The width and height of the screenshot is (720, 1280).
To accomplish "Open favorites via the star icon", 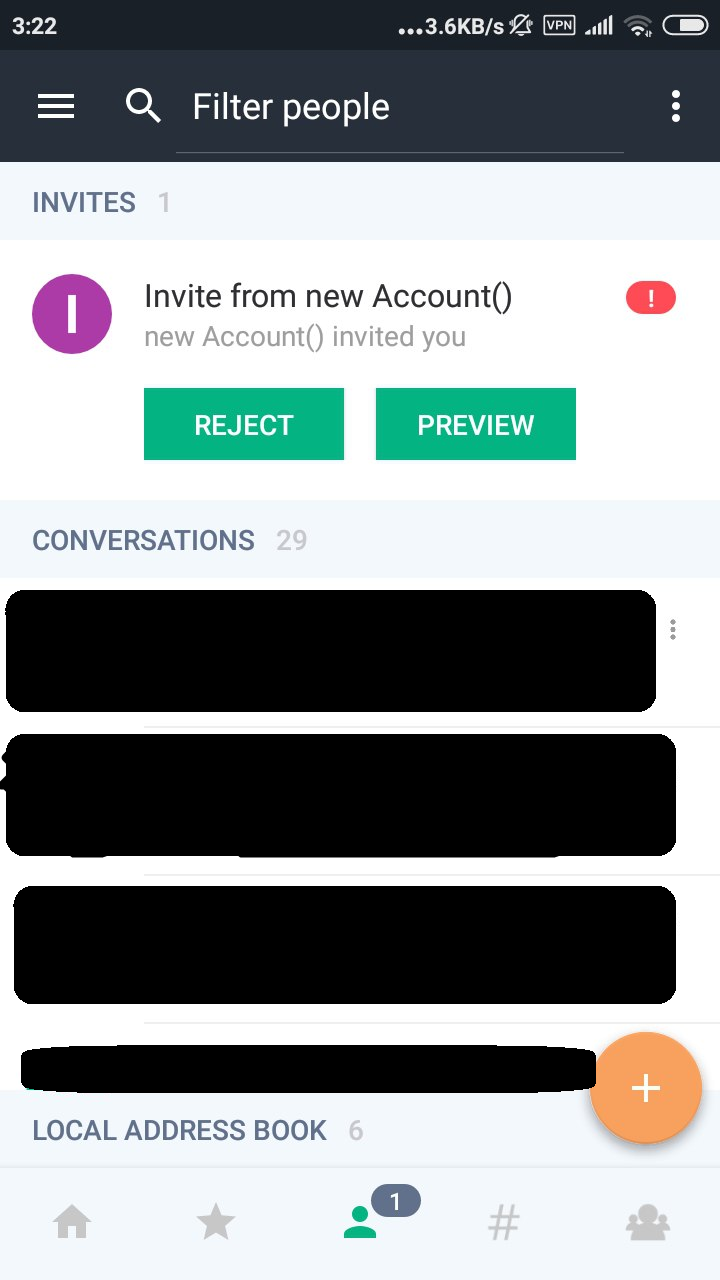I will click(215, 1220).
